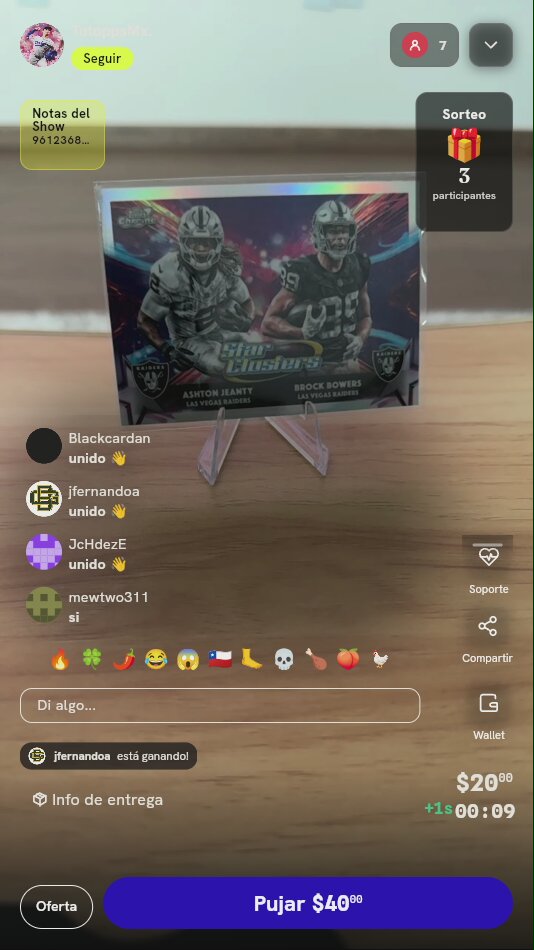Send the four-leaf clover emoji reaction
Image resolution: width=534 pixels, height=950 pixels.
92,659
